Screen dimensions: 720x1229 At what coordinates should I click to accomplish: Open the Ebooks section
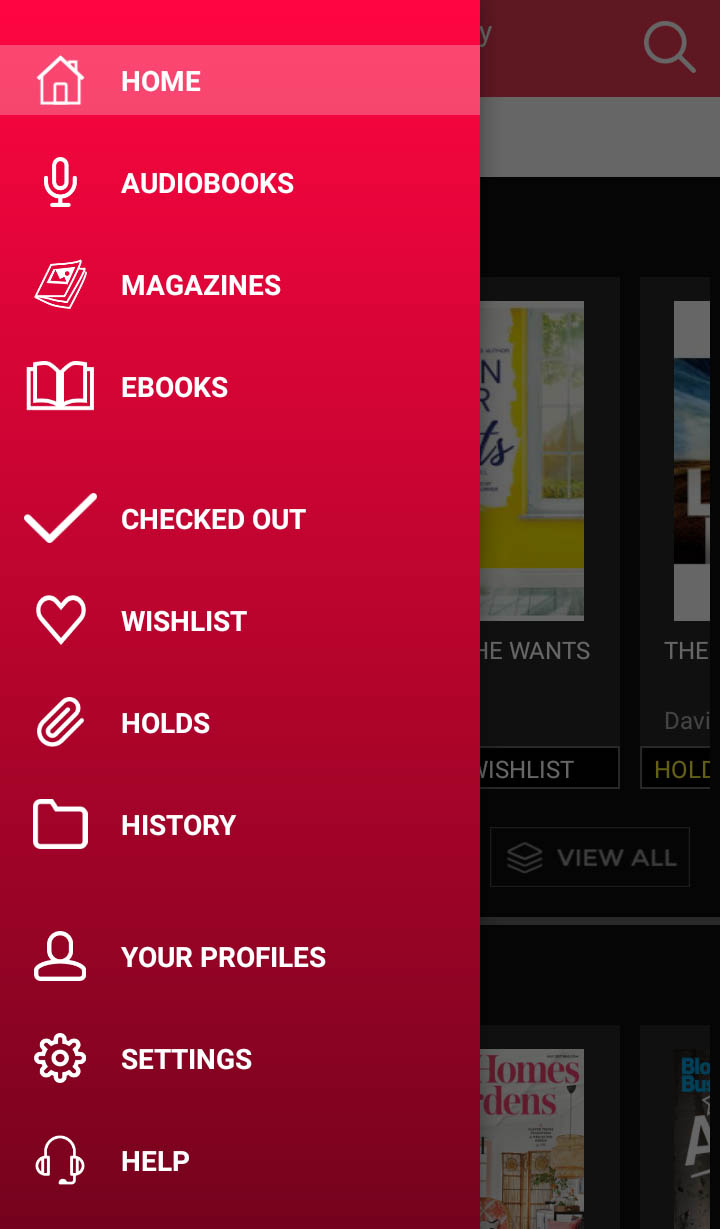174,387
